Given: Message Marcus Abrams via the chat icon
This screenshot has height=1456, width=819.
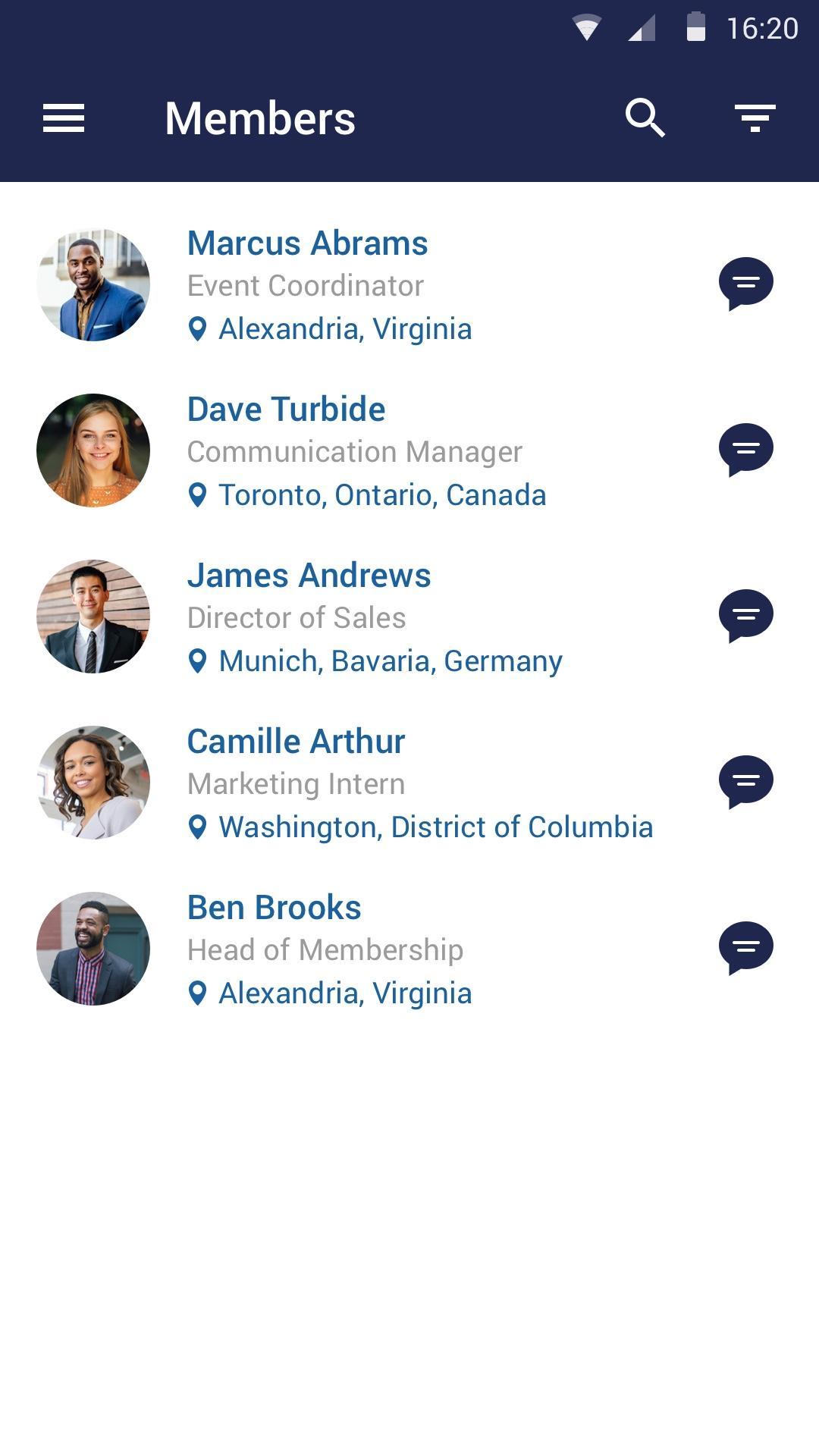Looking at the screenshot, I should point(745,283).
